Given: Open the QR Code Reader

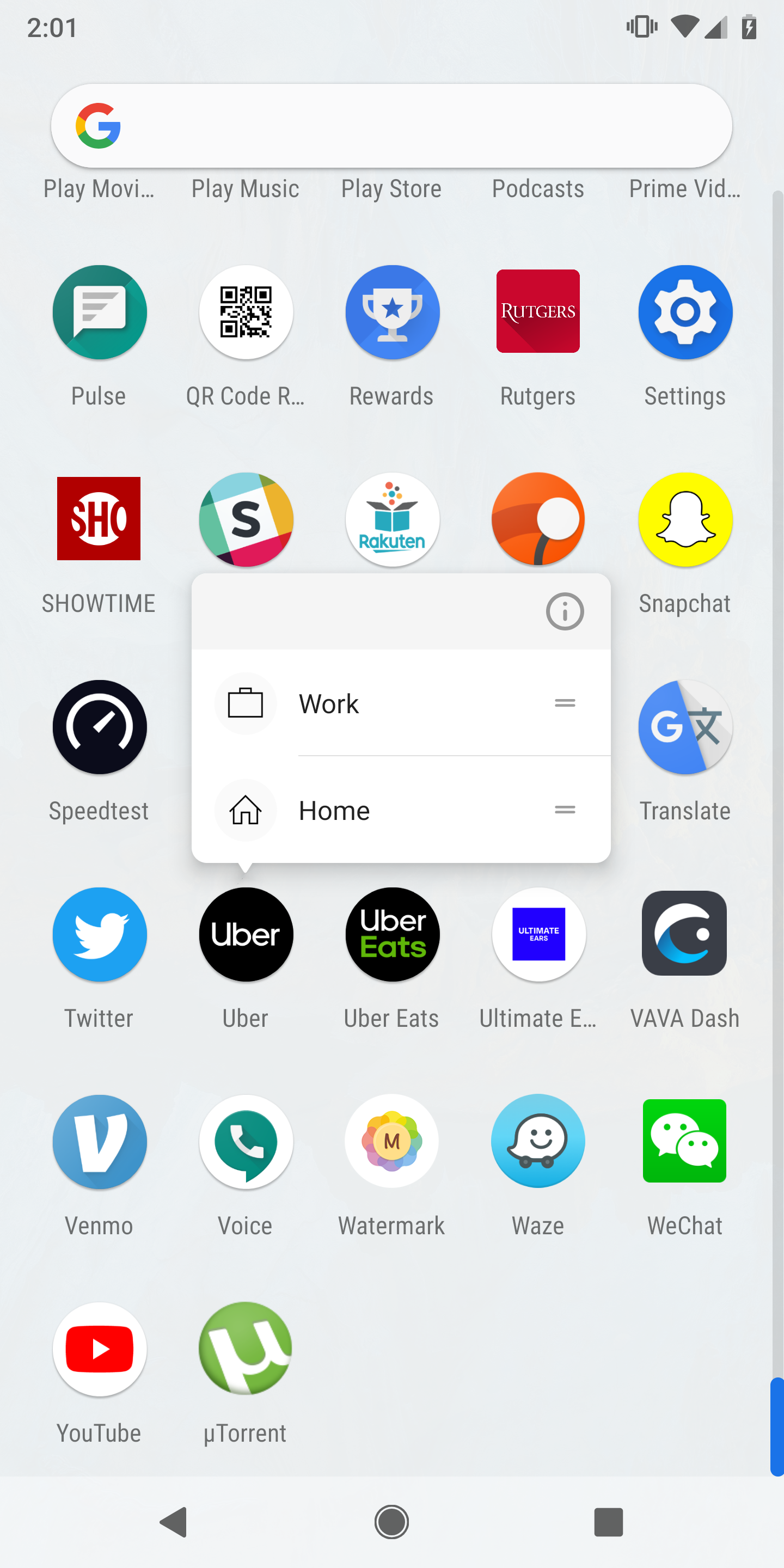Looking at the screenshot, I should 246,311.
